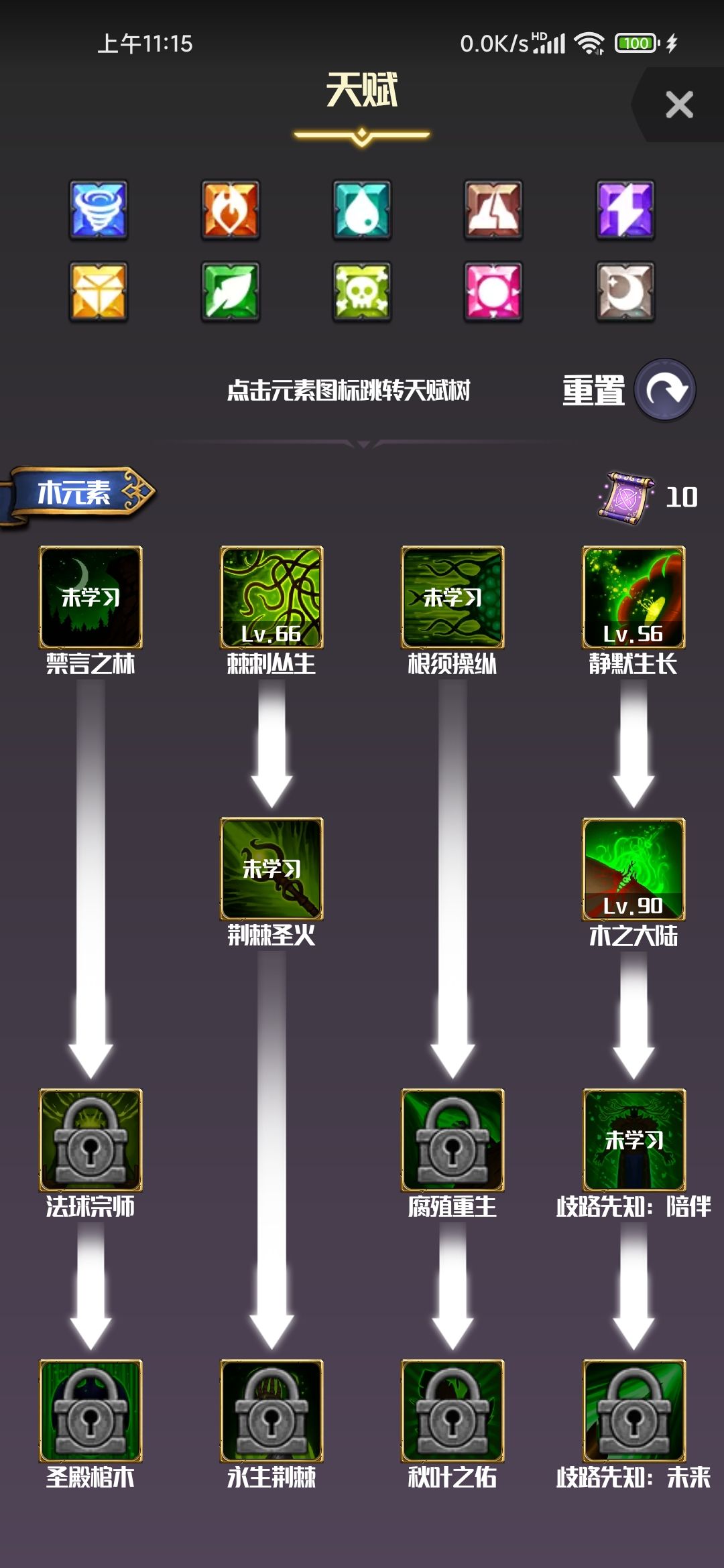Close the 天赋 talent screen
The height and width of the screenshot is (1568, 724).
click(679, 105)
